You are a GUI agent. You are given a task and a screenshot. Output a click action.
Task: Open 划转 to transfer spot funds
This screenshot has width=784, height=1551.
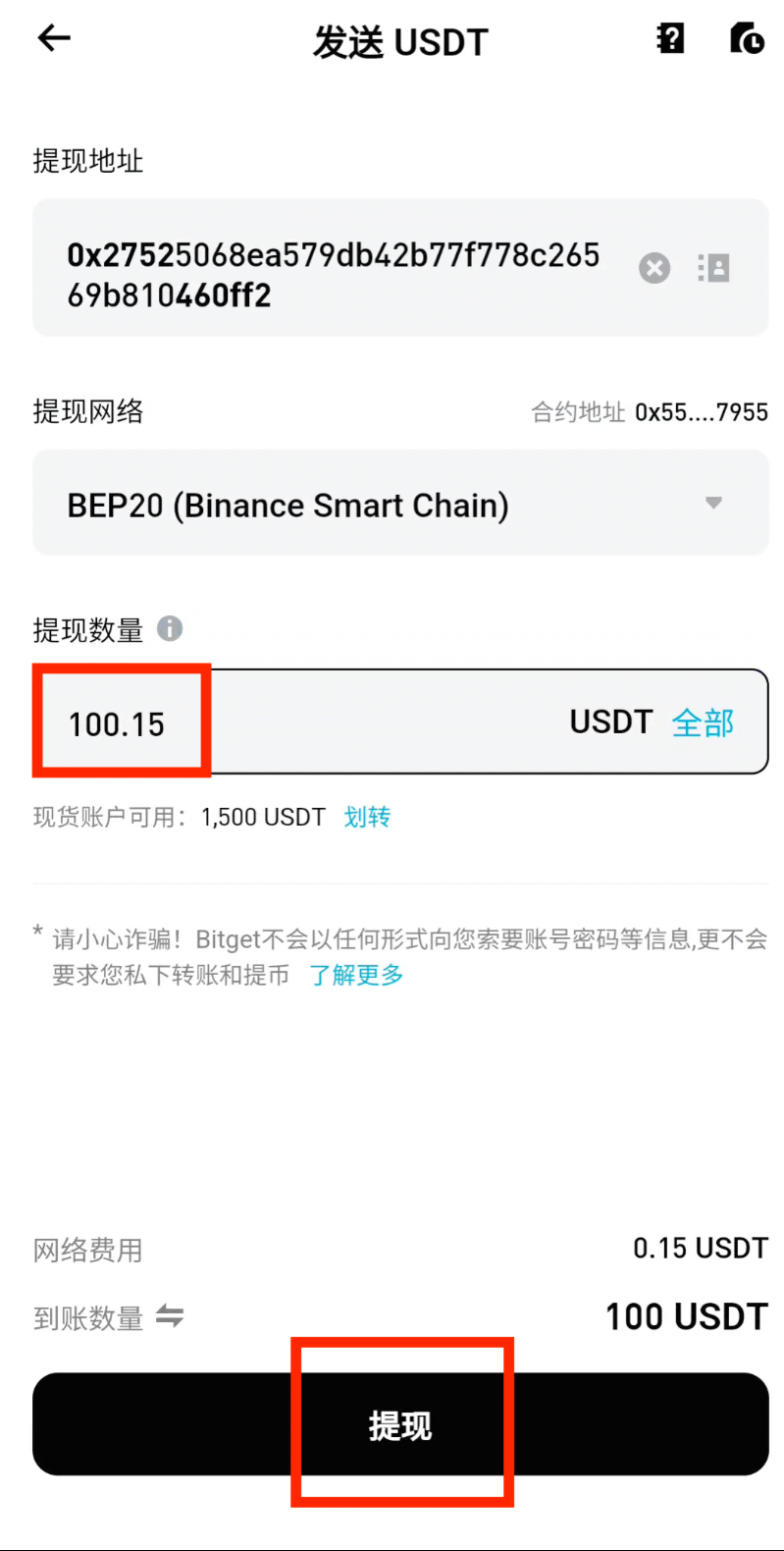[366, 817]
